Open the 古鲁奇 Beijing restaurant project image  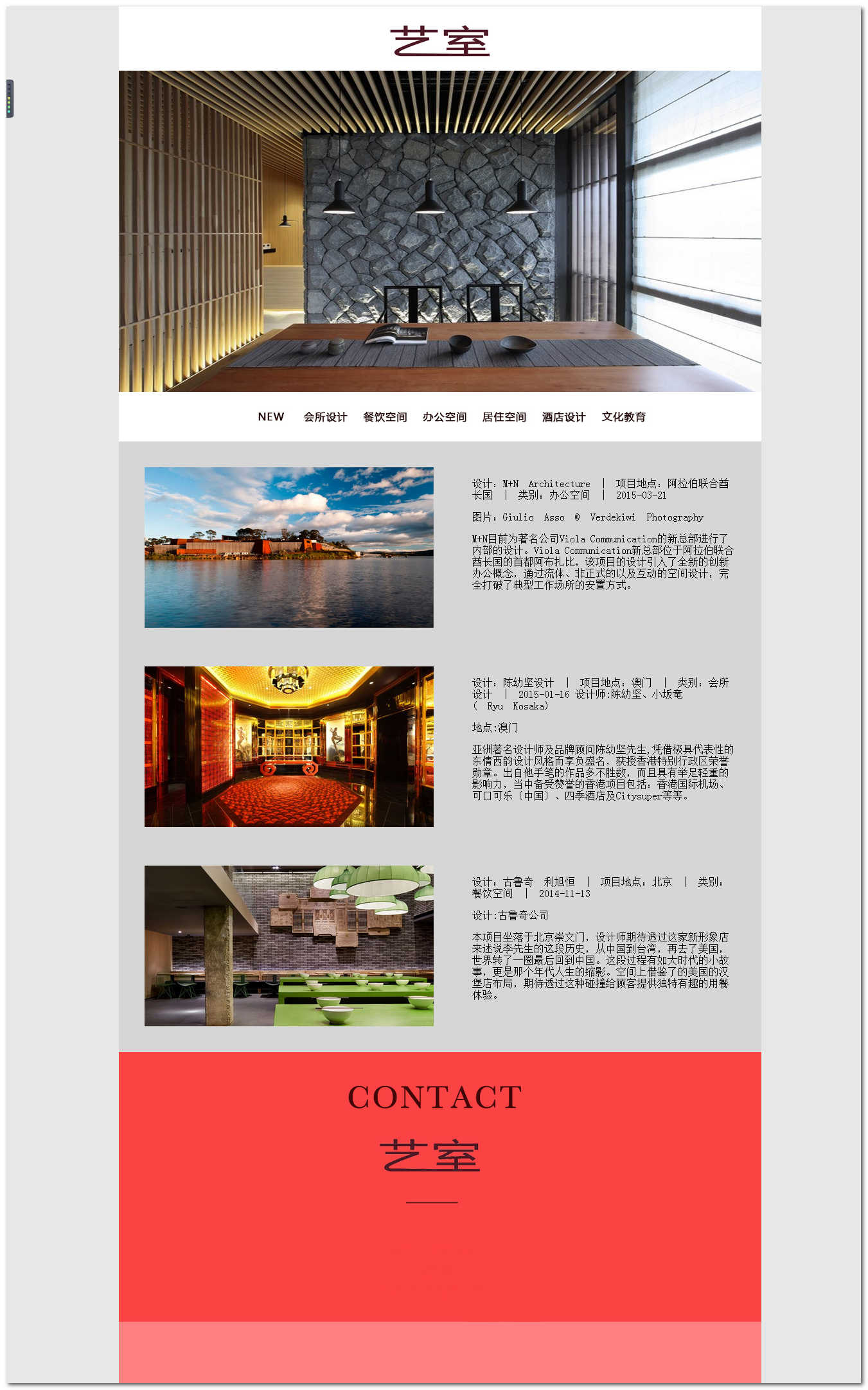click(288, 945)
